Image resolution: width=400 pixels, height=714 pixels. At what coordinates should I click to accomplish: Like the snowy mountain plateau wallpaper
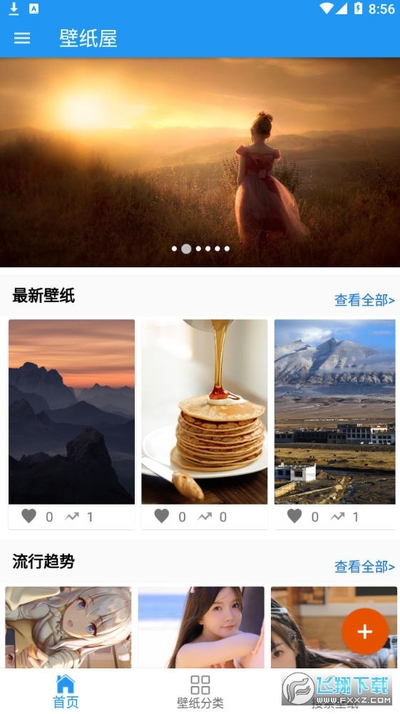pyautogui.click(x=294, y=516)
